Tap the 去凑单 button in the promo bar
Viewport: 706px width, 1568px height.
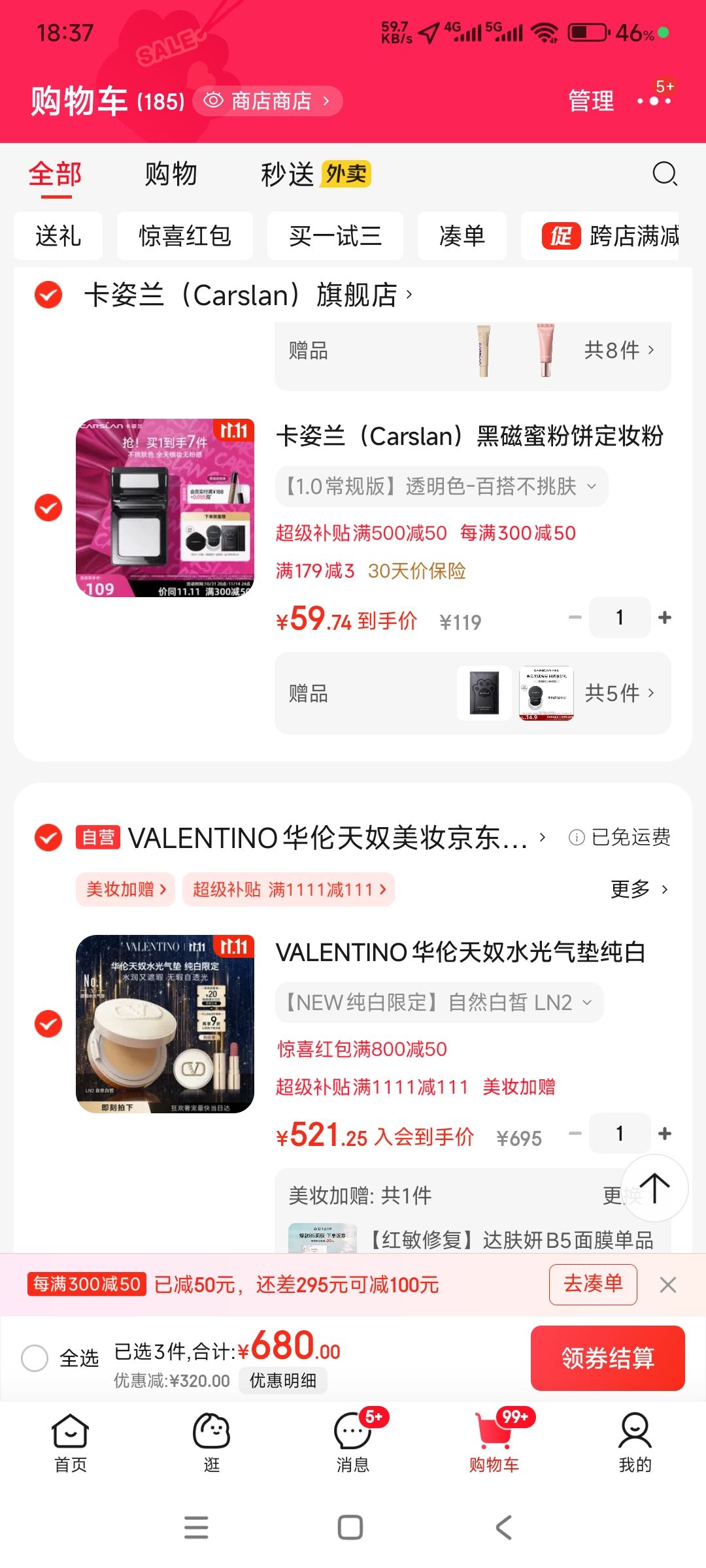[x=592, y=1284]
